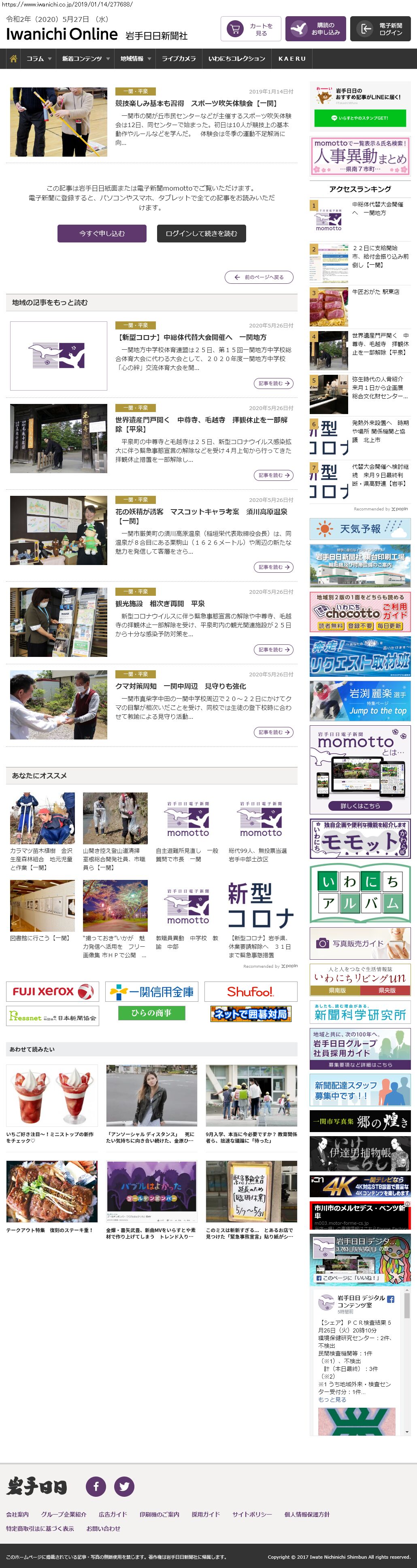Open サイトポリシー footer link
The image size is (417, 1568).
251,1515
